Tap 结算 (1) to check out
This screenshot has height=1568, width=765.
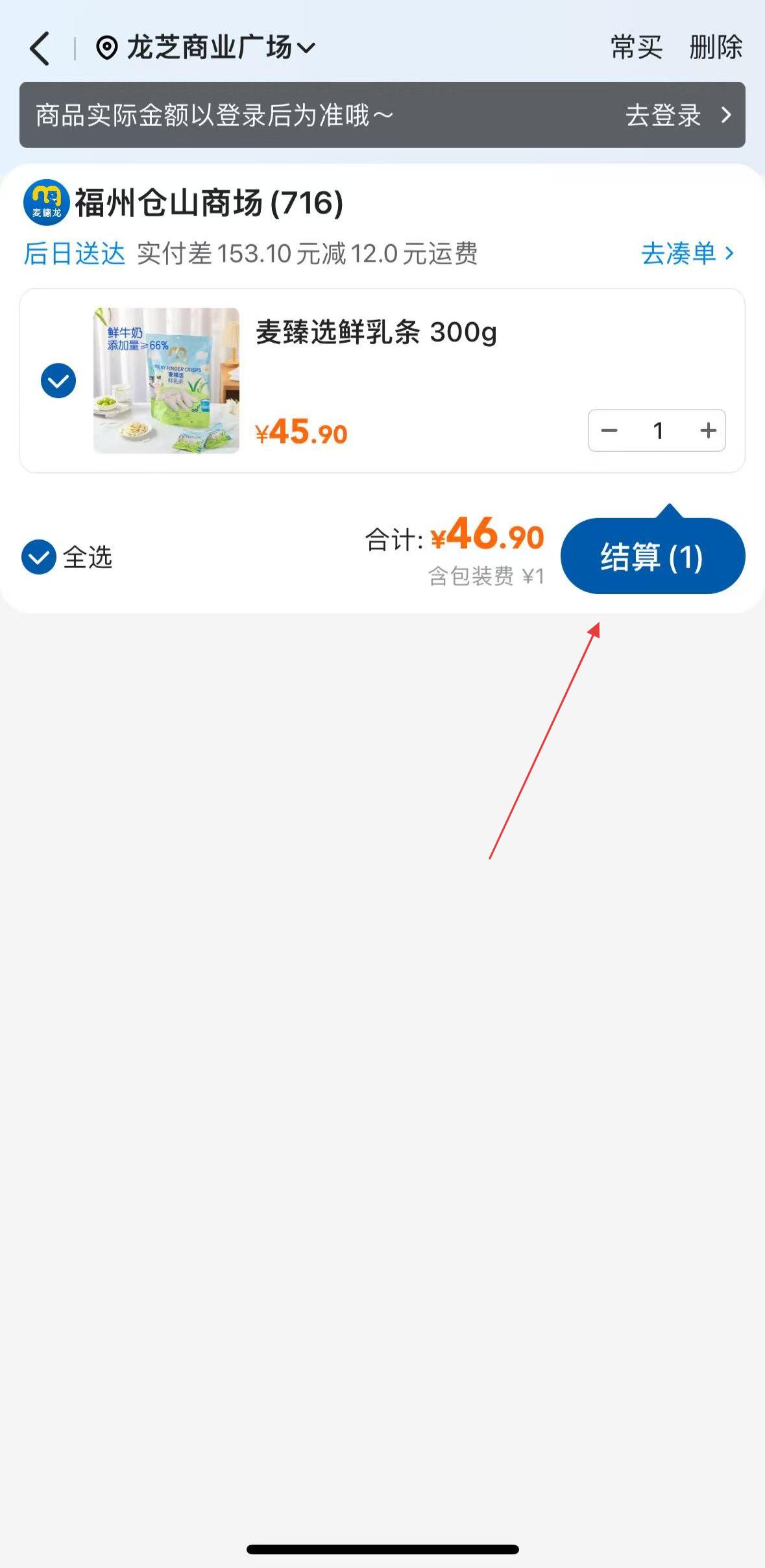click(652, 557)
